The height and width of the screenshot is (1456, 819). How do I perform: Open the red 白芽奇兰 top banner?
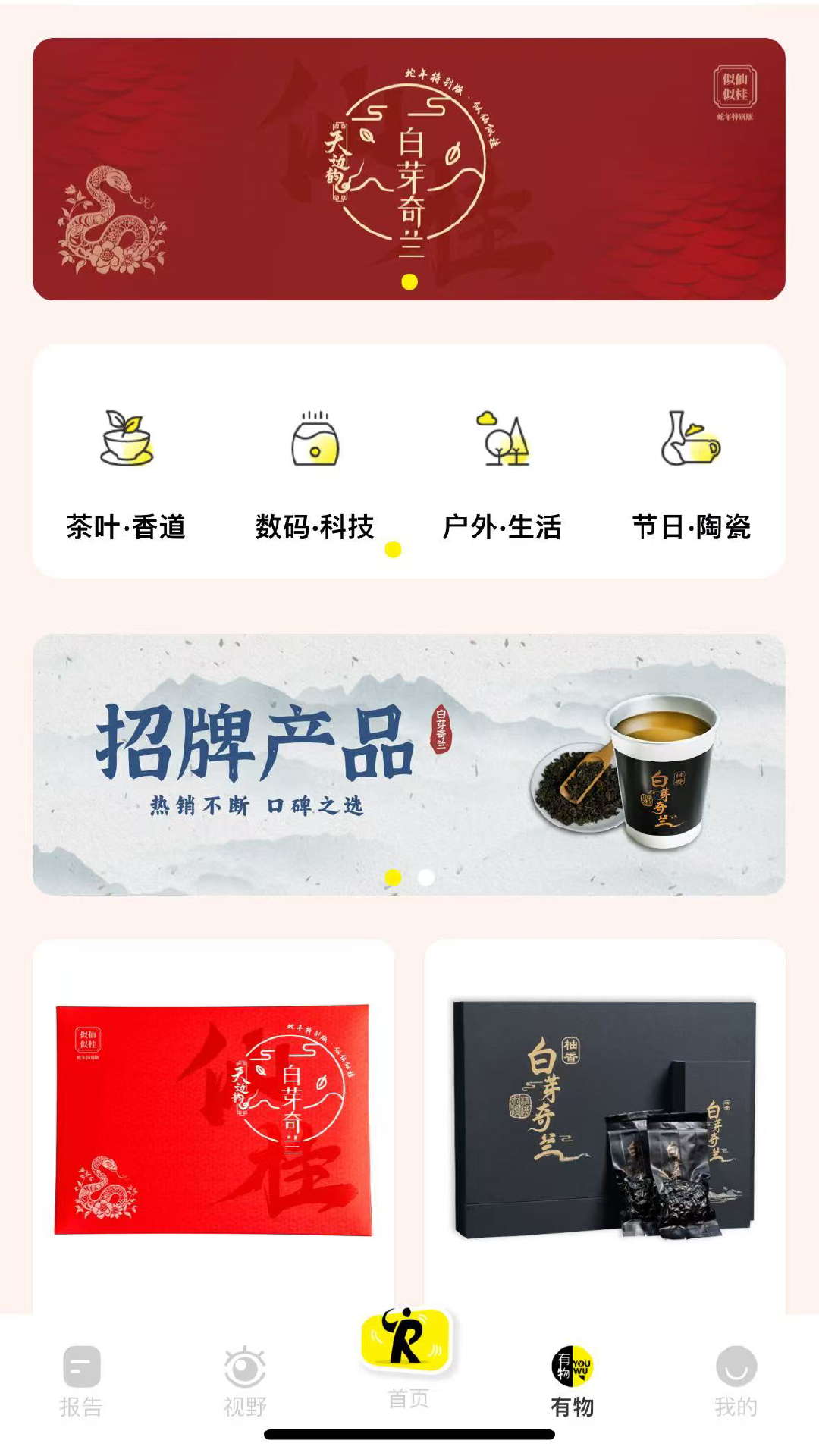coord(408,168)
